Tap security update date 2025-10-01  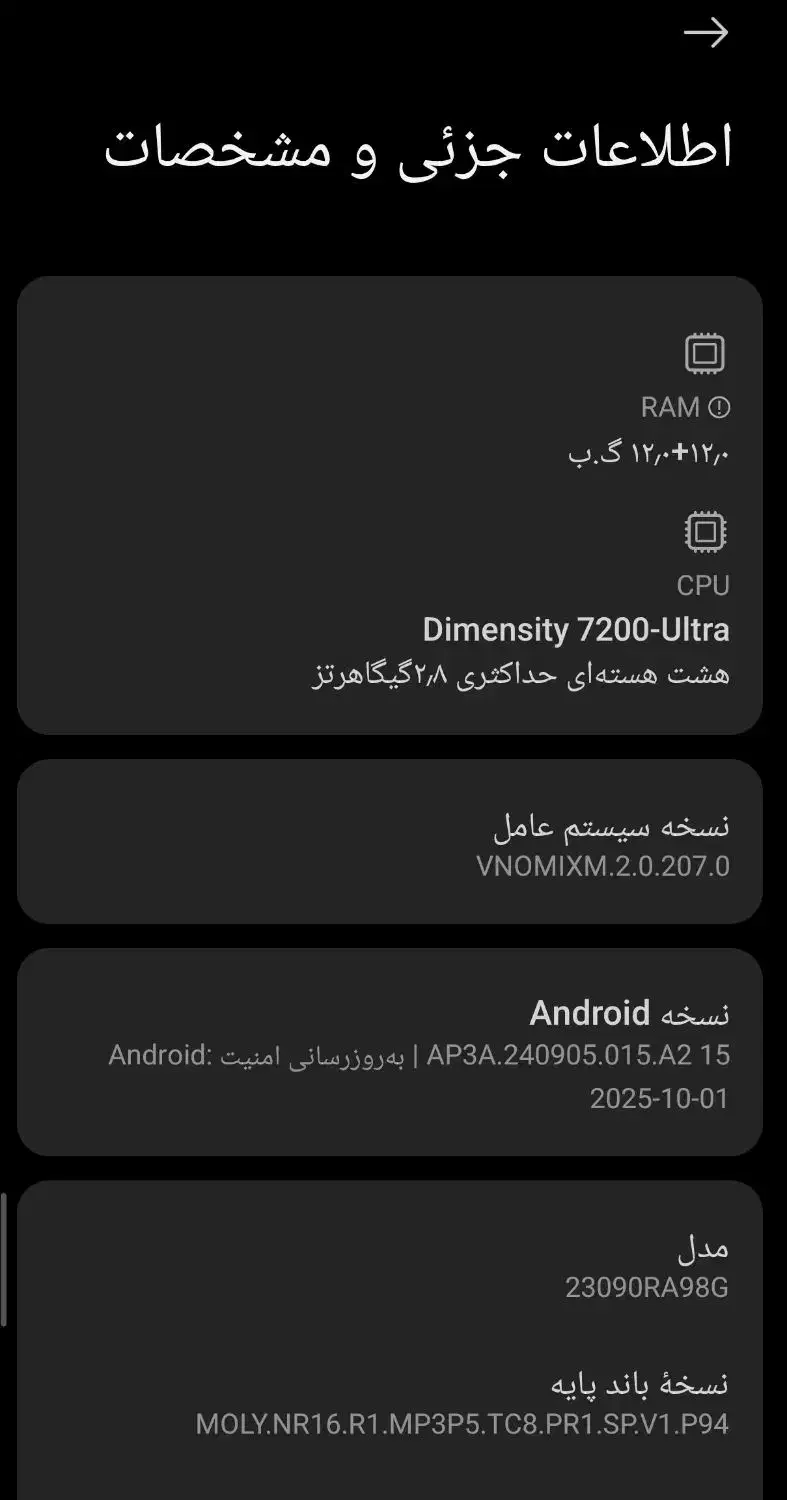[x=659, y=1097]
